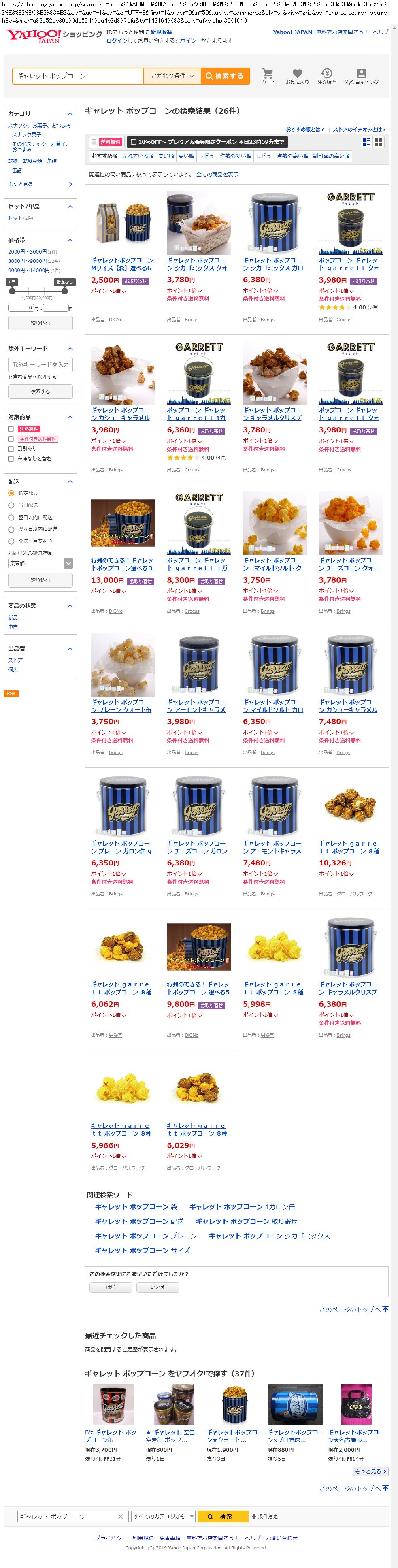The height and width of the screenshot is (1568, 398).
Task: Open the 東京都 prefecture dropdown
Action: point(40,564)
